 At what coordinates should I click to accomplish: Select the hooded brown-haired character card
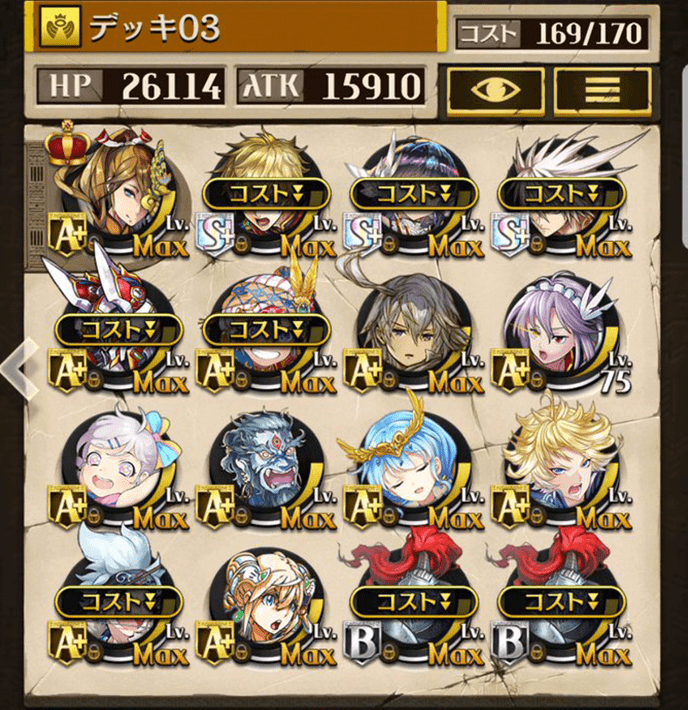pyautogui.click(x=408, y=332)
